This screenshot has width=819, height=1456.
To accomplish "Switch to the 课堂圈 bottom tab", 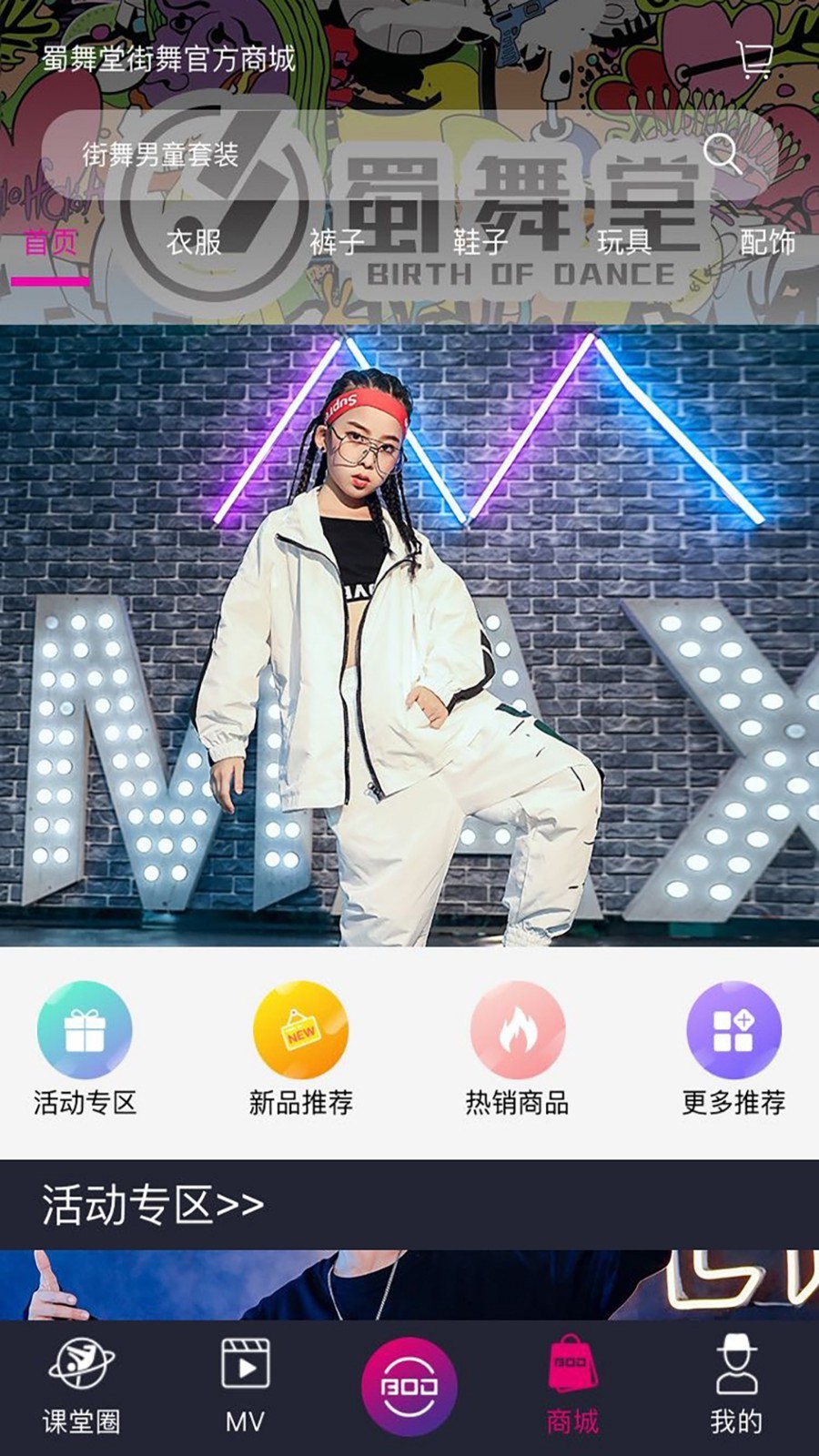I will coord(82,1385).
